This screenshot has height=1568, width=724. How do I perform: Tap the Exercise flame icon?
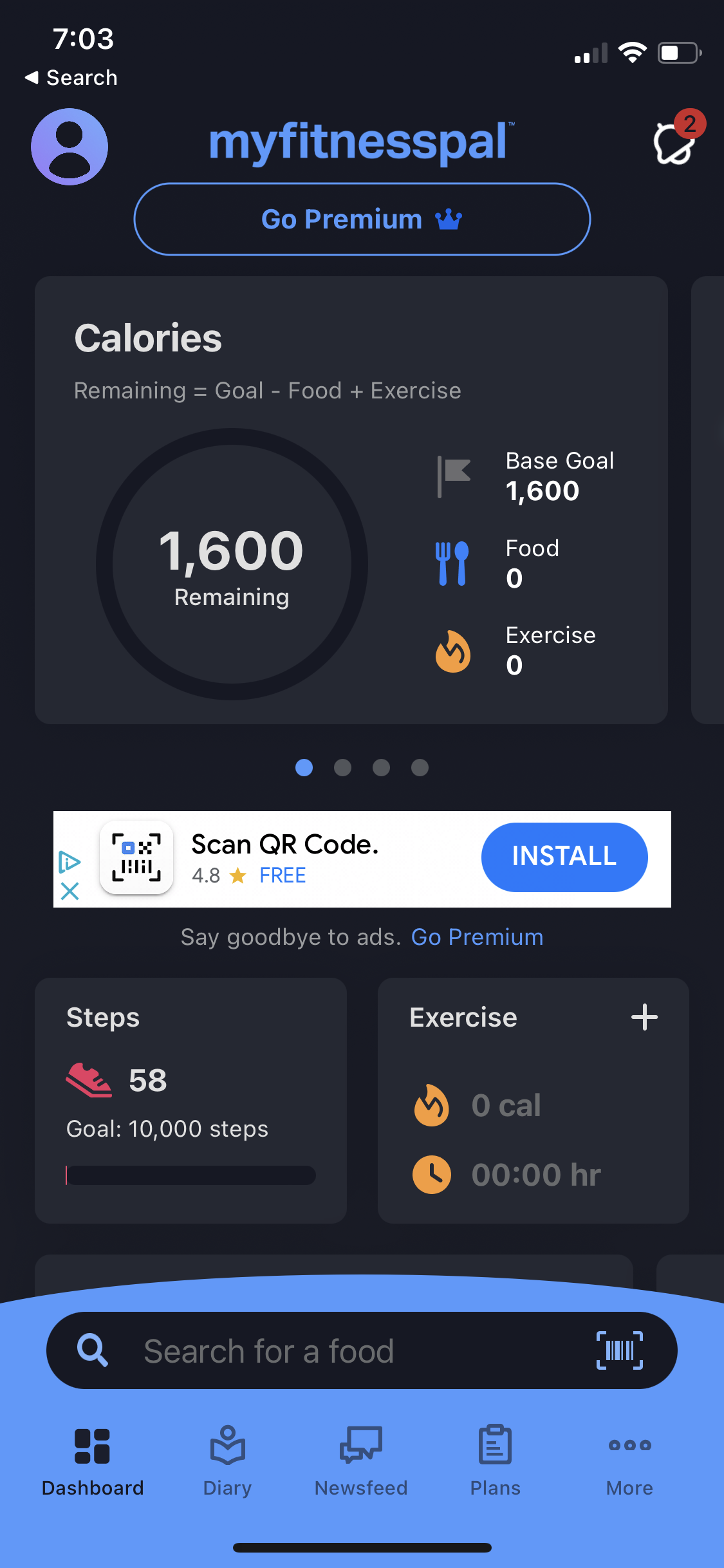431,1105
